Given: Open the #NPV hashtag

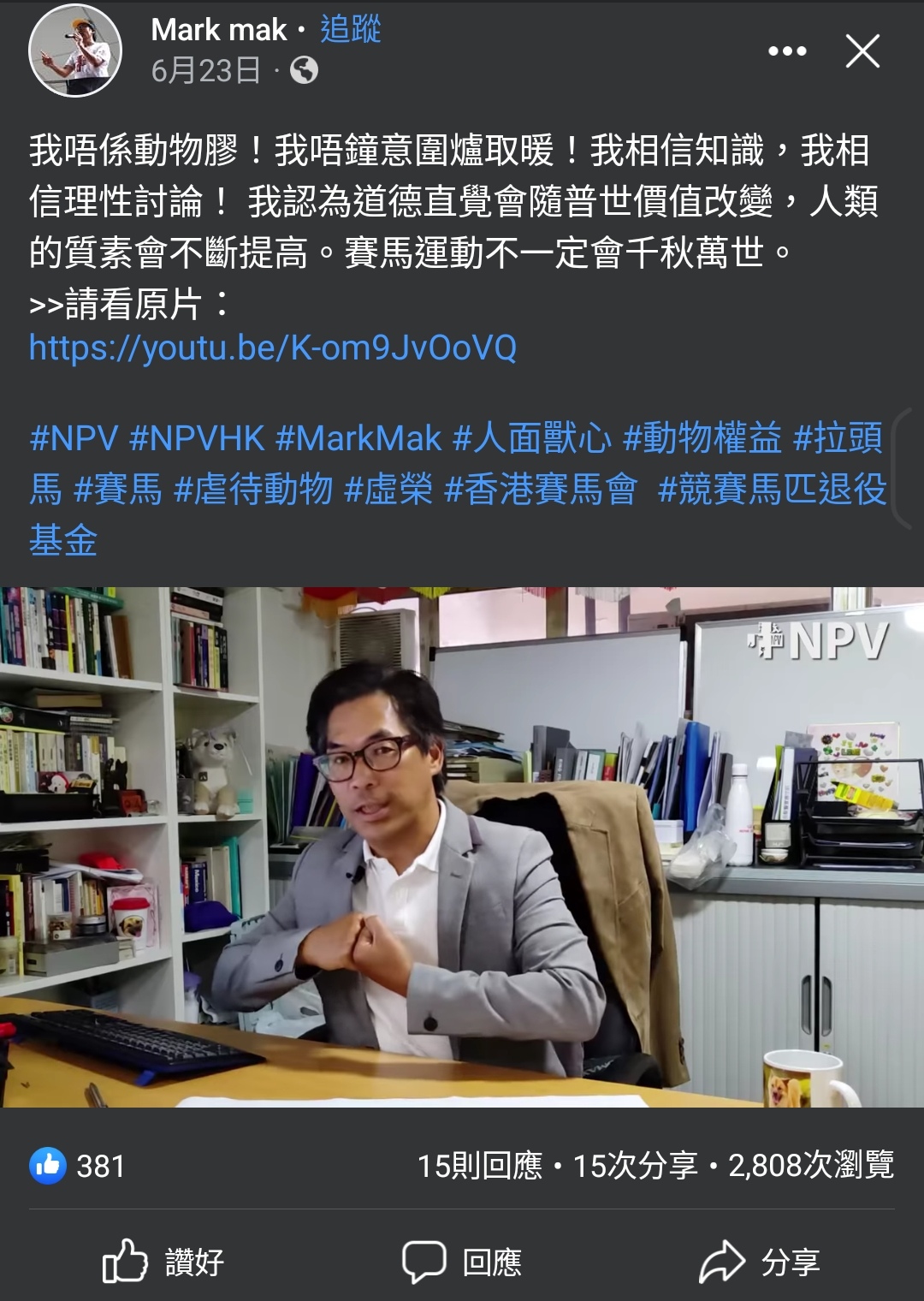Looking at the screenshot, I should coord(74,438).
